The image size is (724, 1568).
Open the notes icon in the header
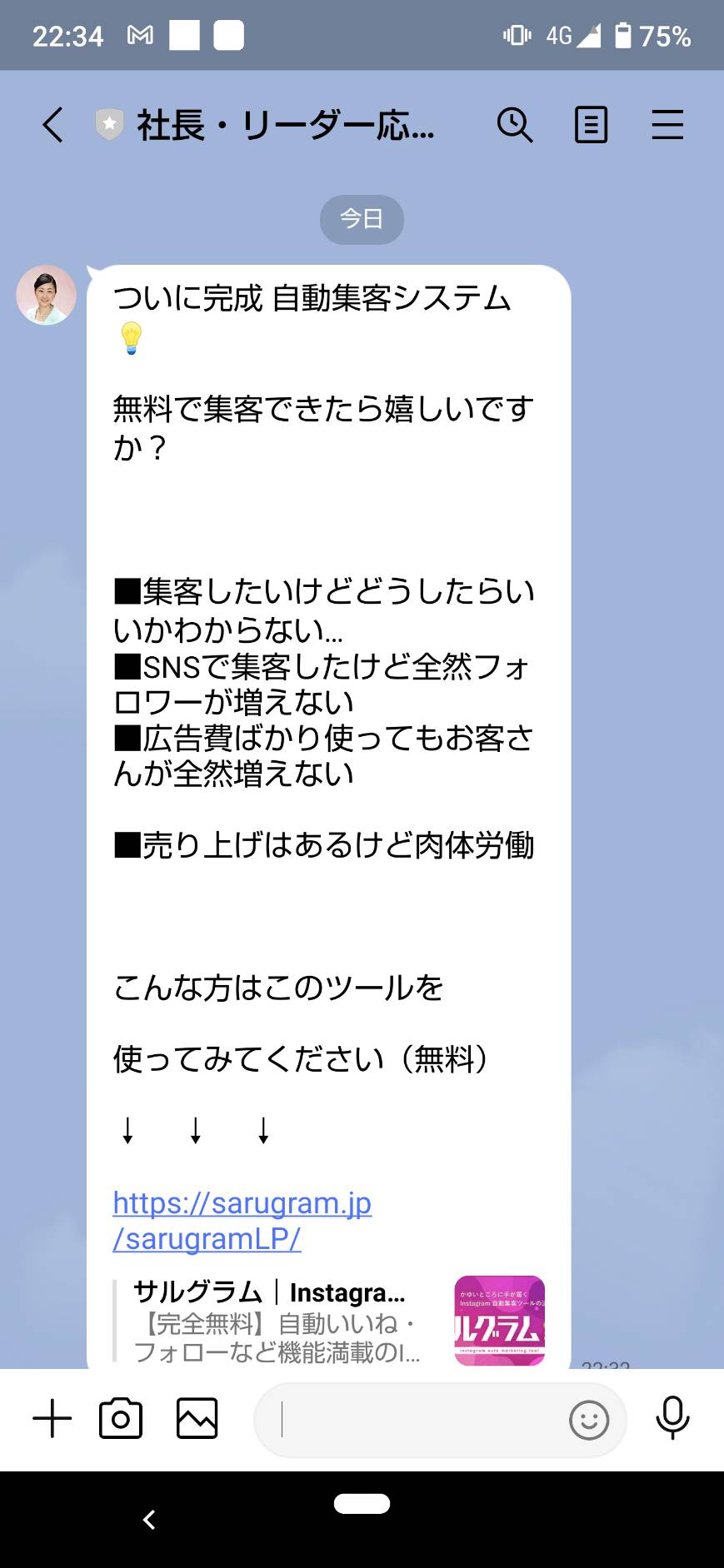tap(591, 126)
